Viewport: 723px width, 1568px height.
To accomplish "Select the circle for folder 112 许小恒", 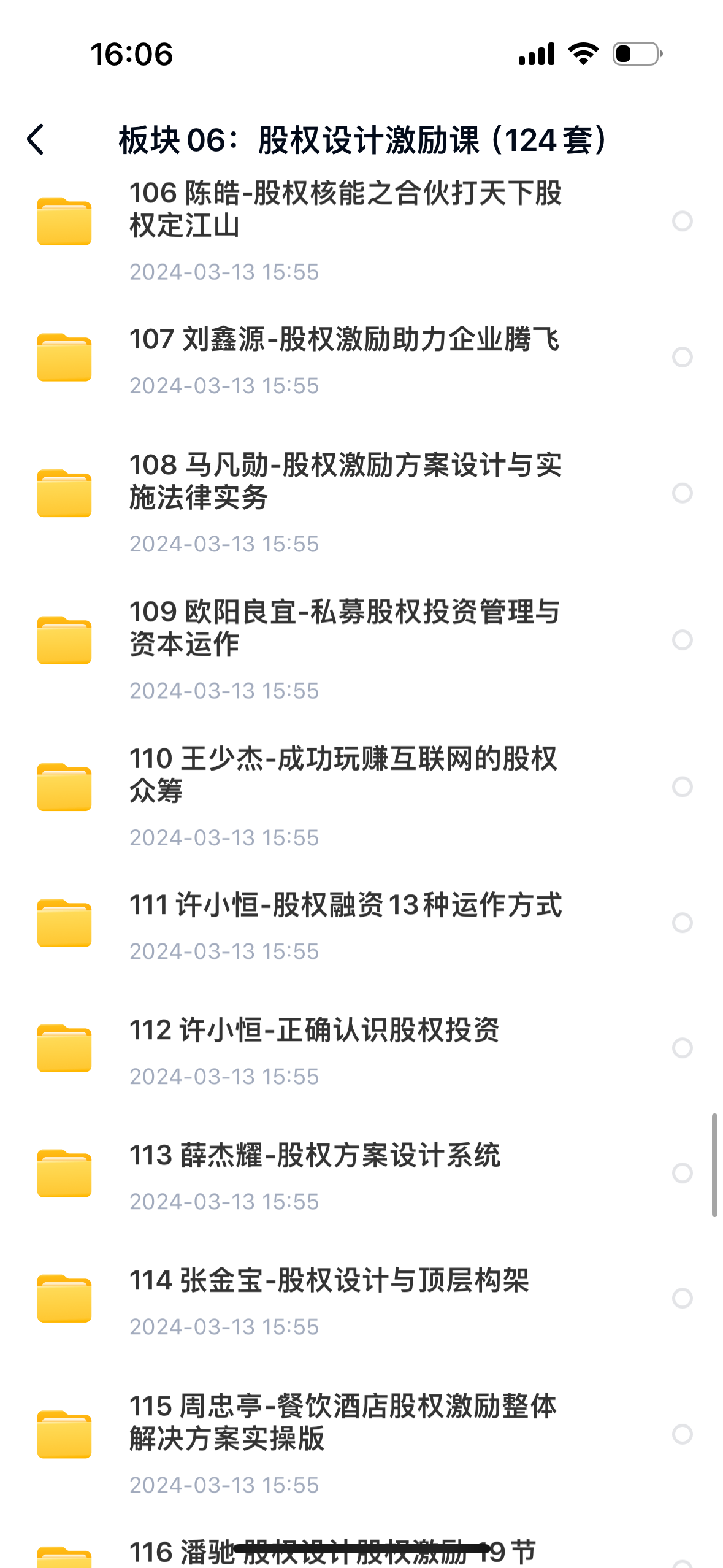I will pyautogui.click(x=682, y=1048).
